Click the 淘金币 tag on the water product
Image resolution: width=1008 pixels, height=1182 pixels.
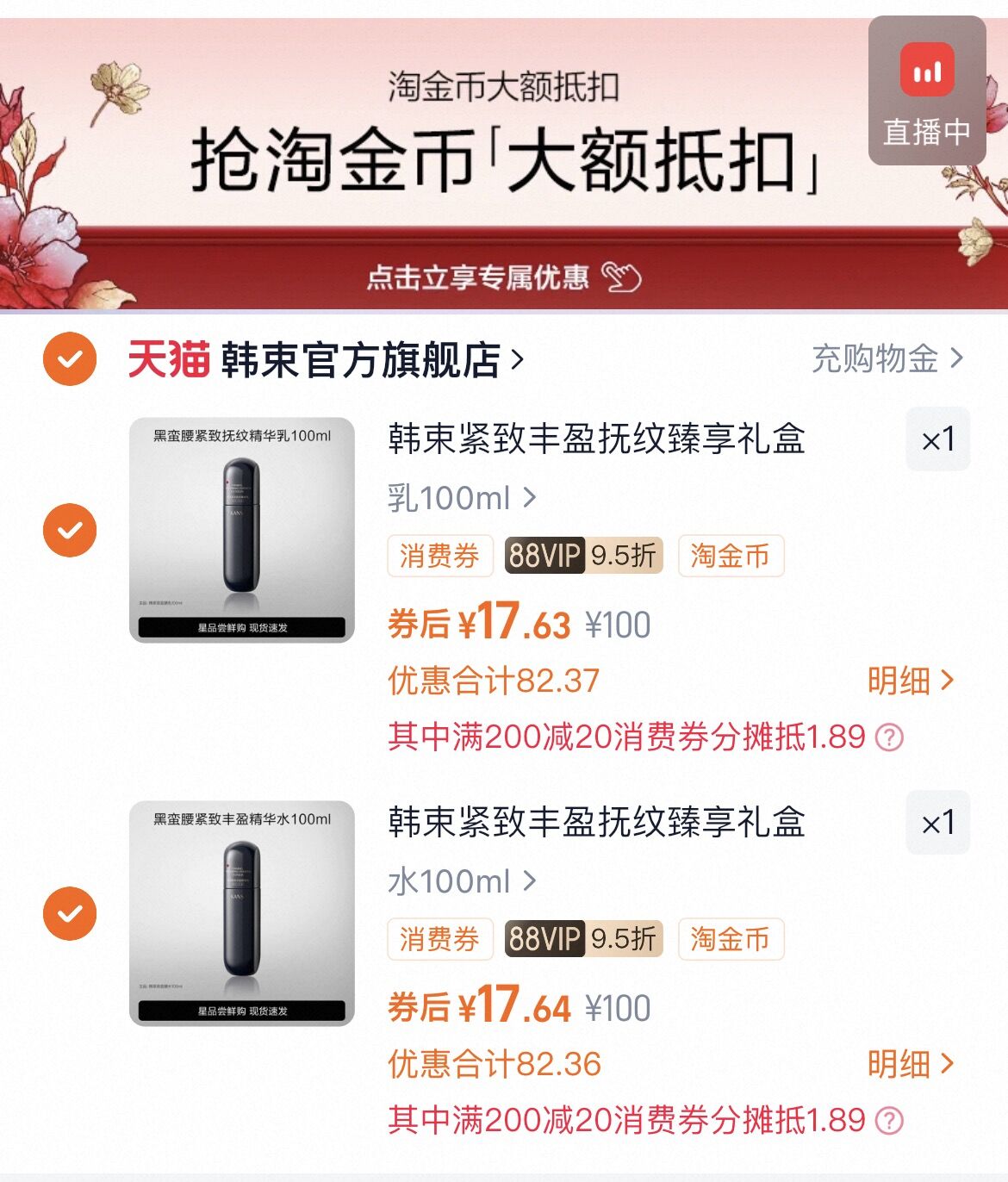coord(733,940)
